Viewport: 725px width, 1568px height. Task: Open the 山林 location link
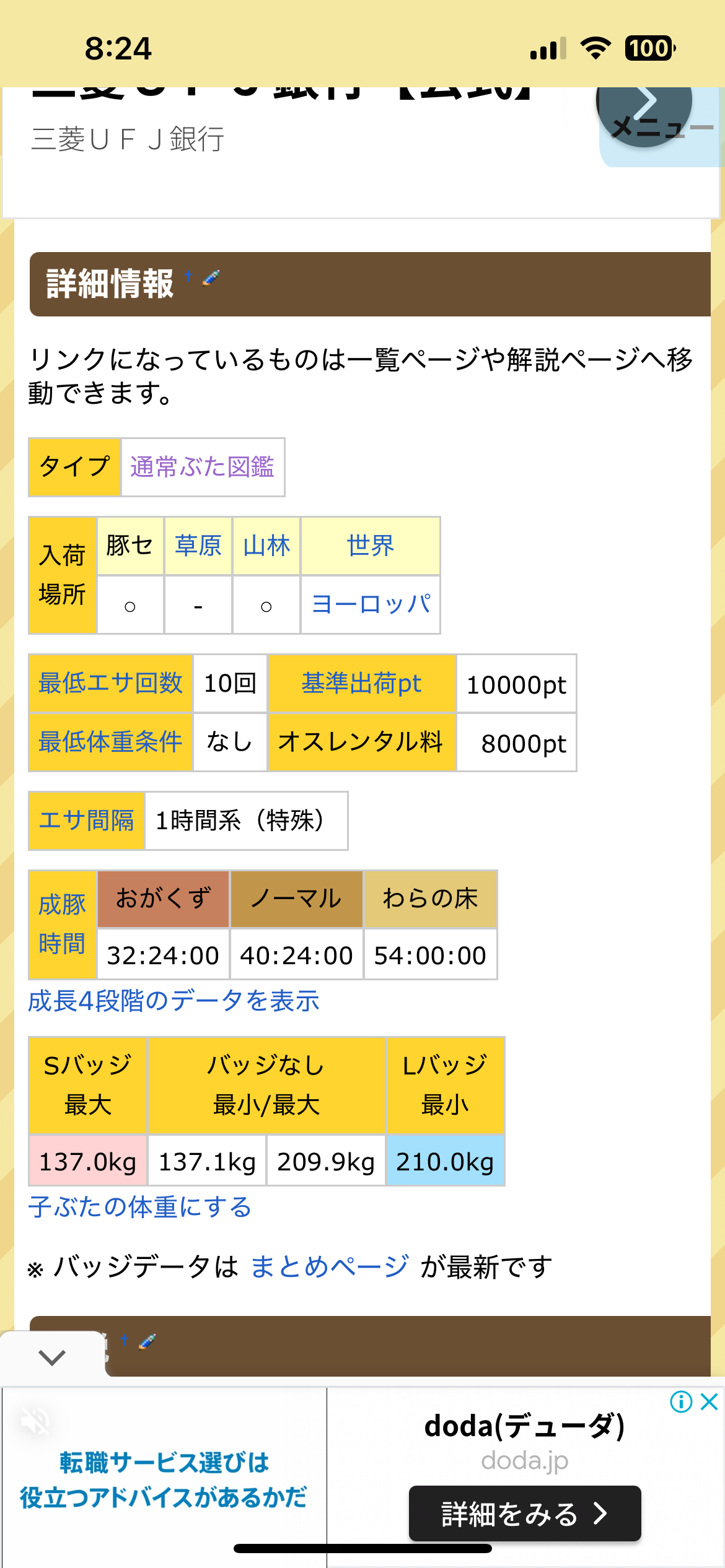pyautogui.click(x=266, y=546)
